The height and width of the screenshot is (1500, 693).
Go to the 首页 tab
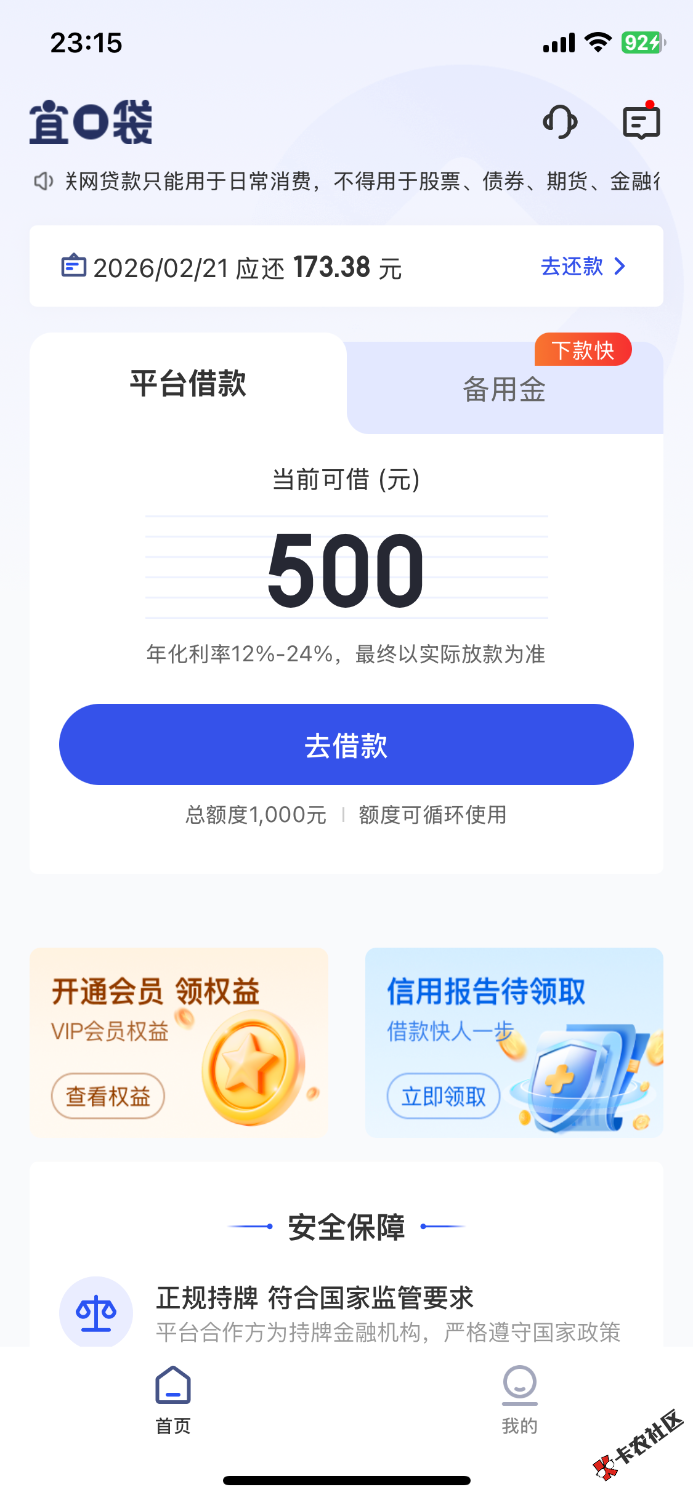pos(173,1400)
